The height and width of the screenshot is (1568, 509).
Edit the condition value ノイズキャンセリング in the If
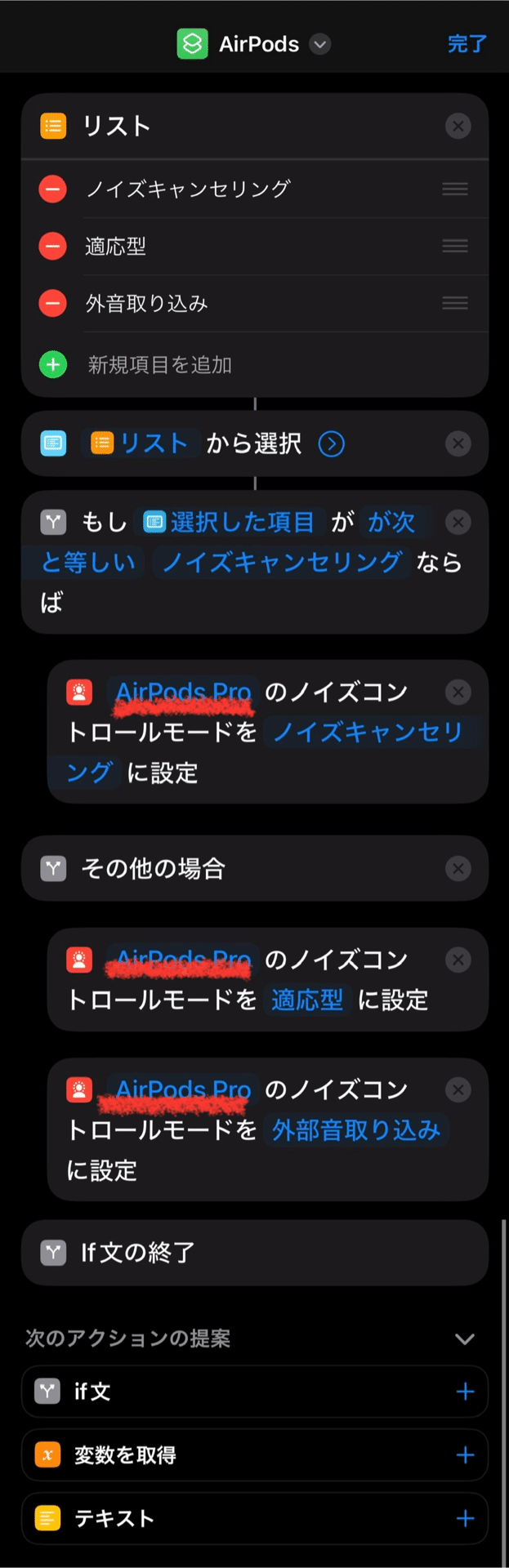[282, 563]
